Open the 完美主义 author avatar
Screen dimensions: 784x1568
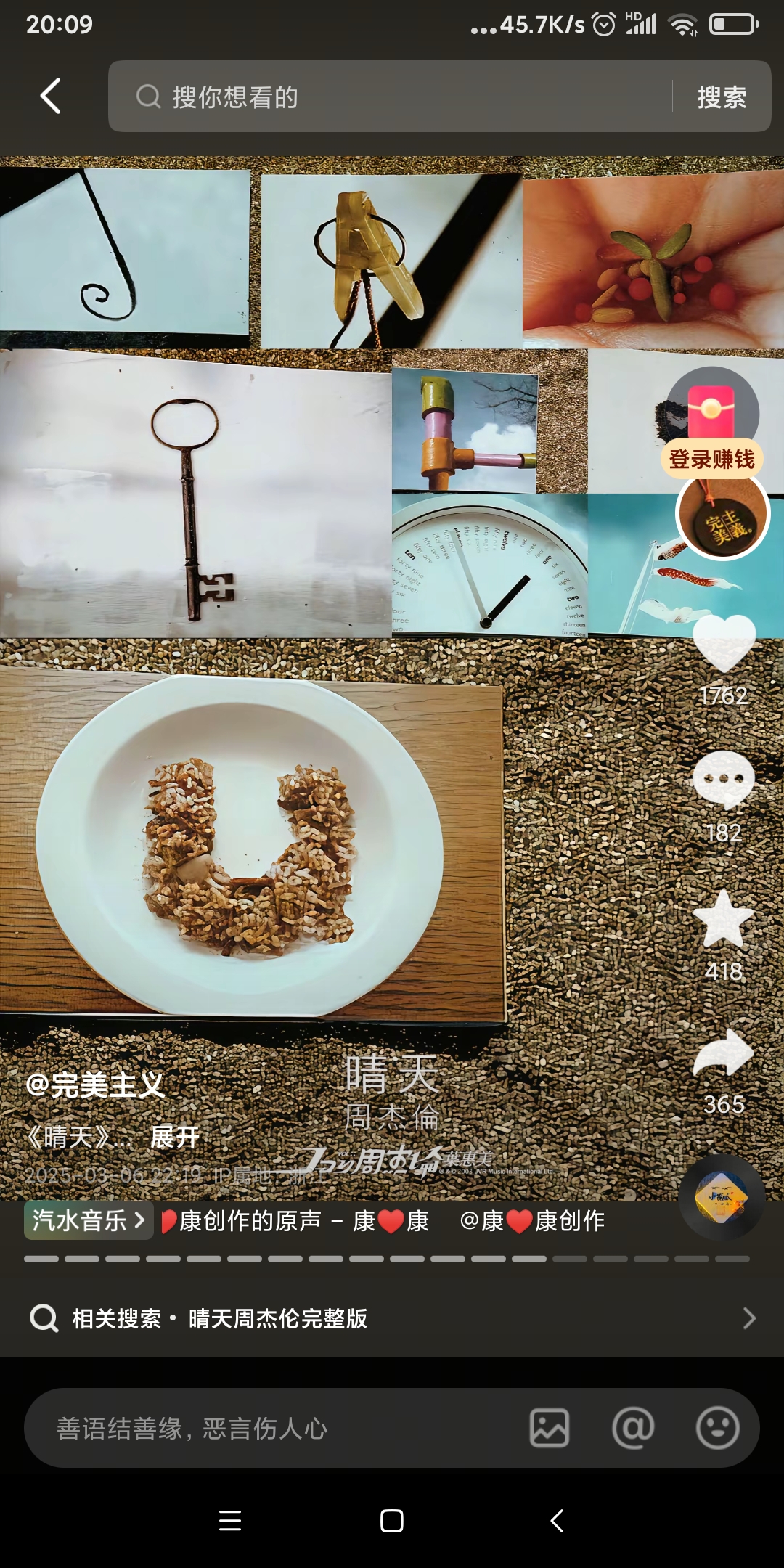pyautogui.click(x=723, y=515)
